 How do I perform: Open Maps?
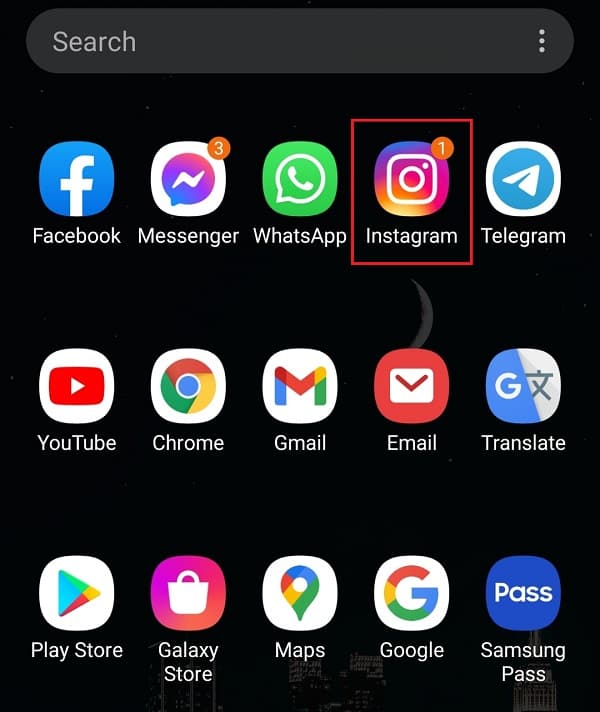click(300, 594)
